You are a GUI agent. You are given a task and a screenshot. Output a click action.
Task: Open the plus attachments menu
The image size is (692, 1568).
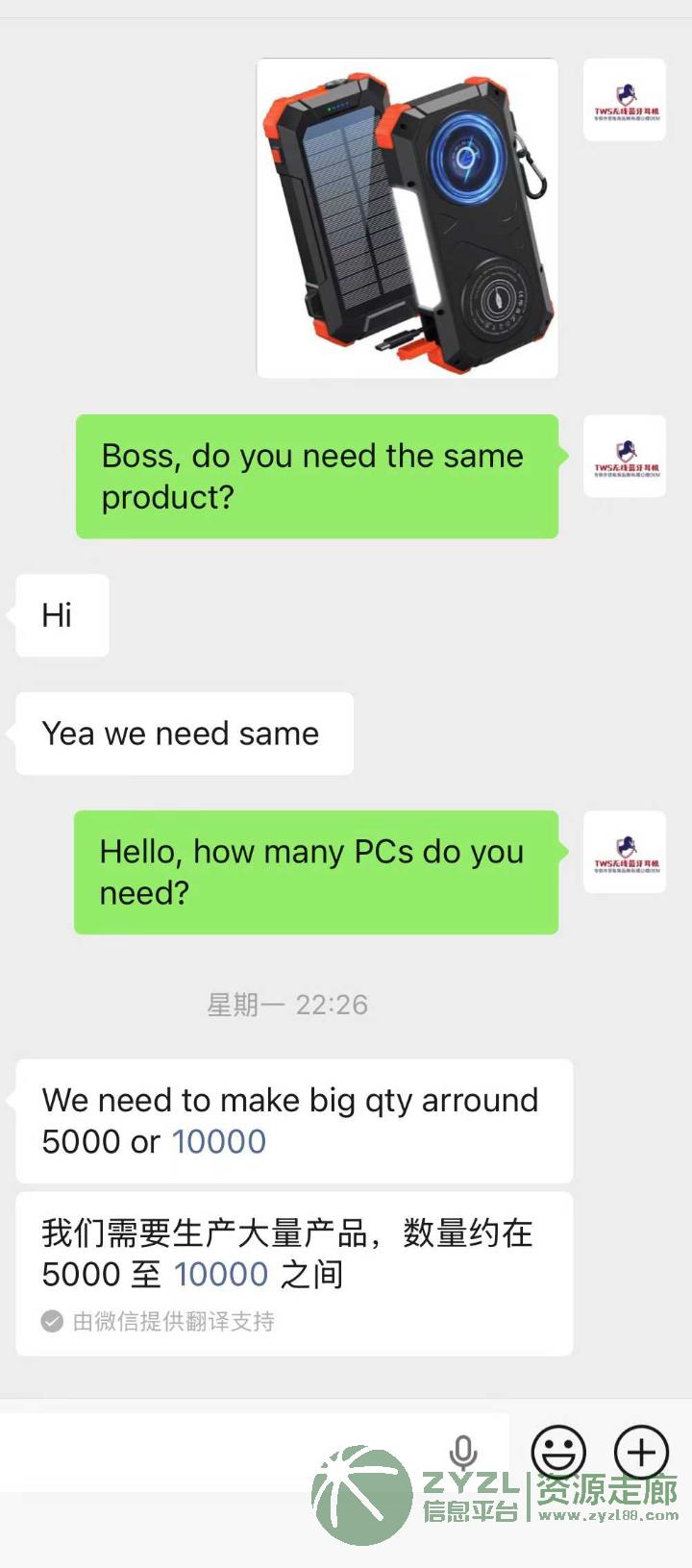tap(641, 1451)
